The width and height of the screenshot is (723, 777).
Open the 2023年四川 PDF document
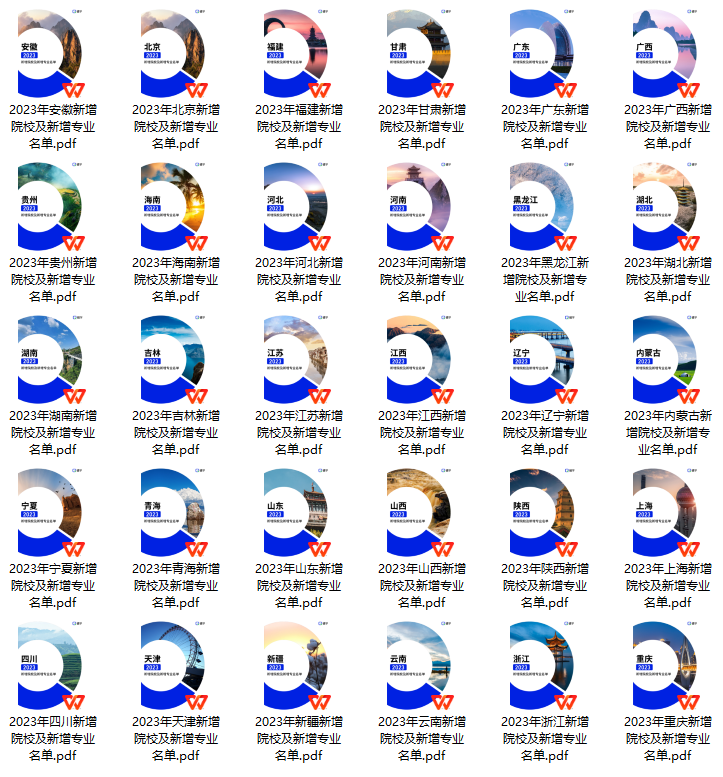coord(53,666)
